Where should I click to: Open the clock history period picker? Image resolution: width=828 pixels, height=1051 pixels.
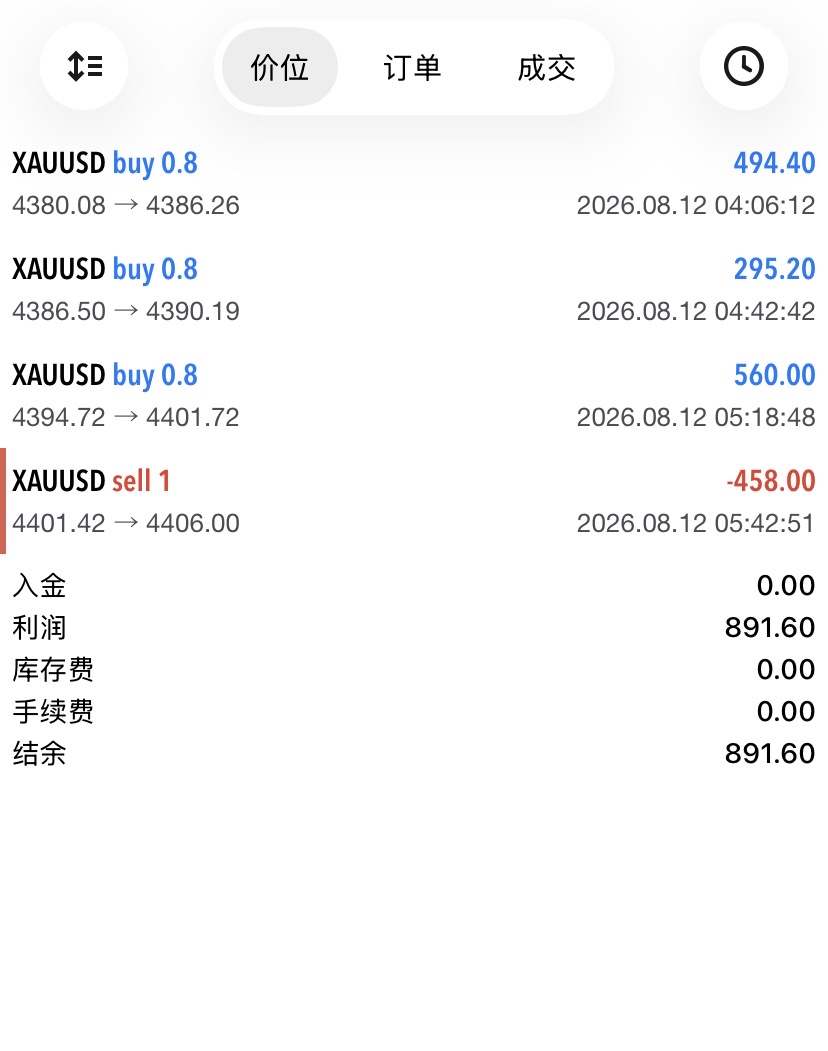point(744,66)
